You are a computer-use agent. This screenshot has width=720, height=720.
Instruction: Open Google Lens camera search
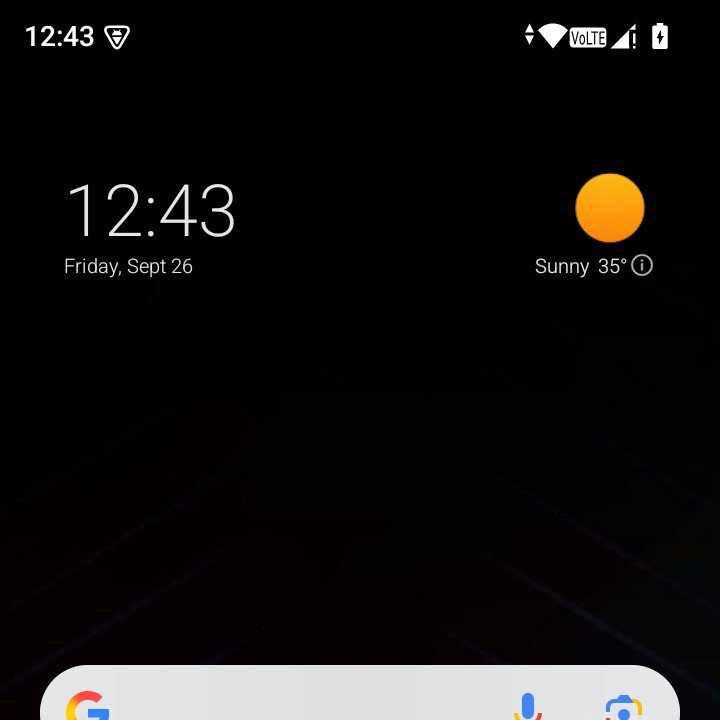coord(622,708)
